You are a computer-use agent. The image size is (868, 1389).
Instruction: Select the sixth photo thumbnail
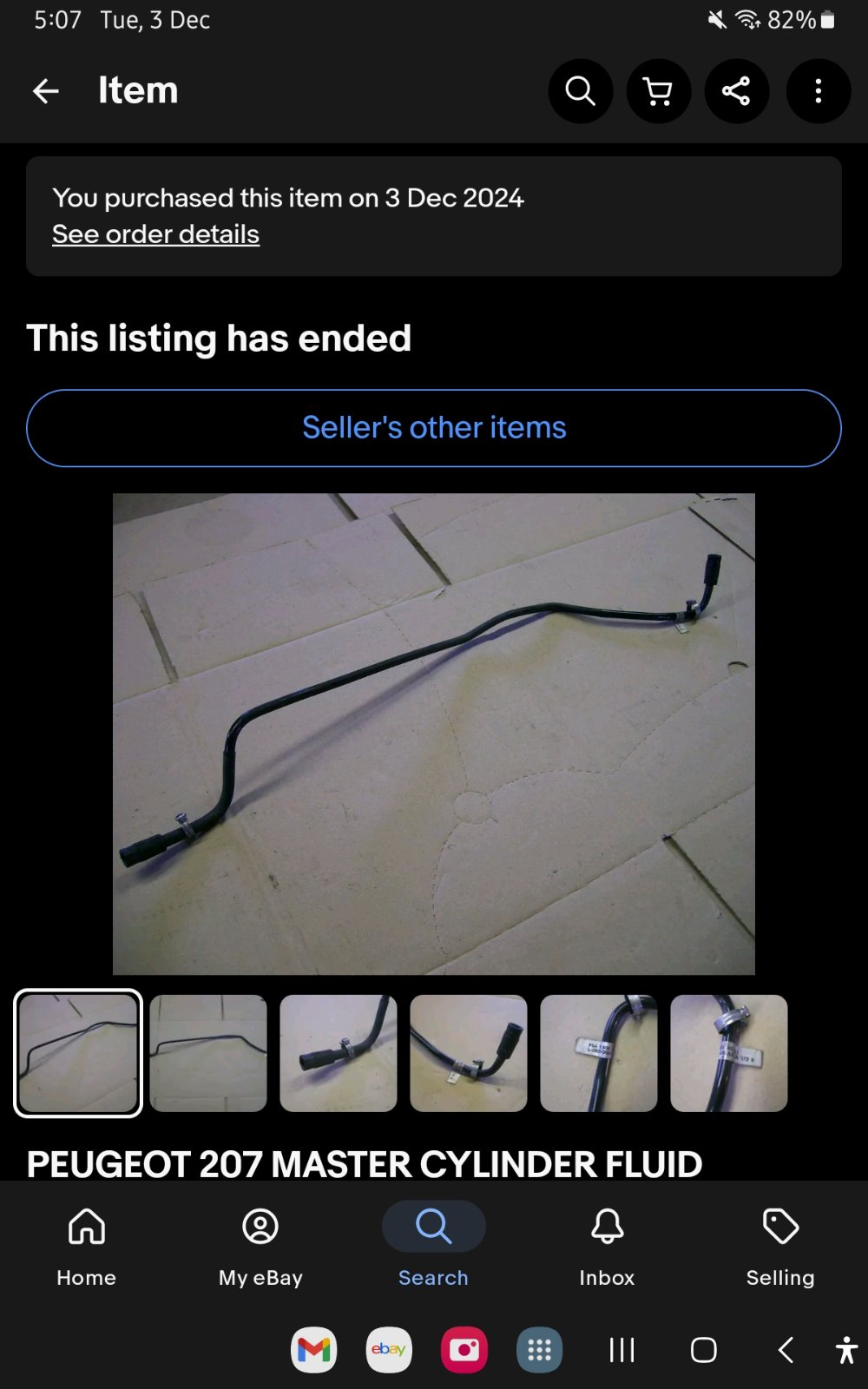[729, 1053]
